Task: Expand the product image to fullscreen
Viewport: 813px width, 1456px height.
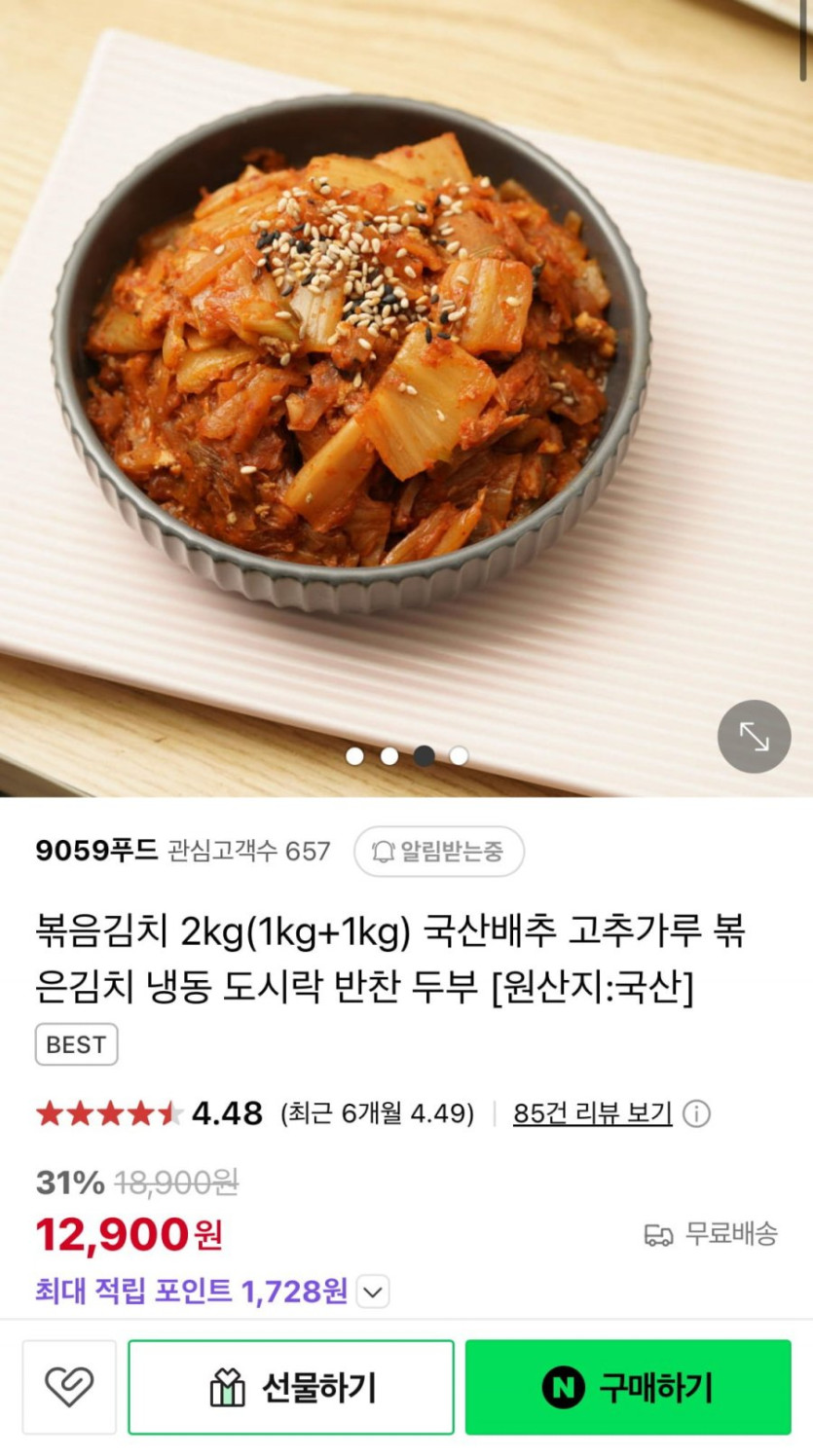Action: (x=754, y=737)
